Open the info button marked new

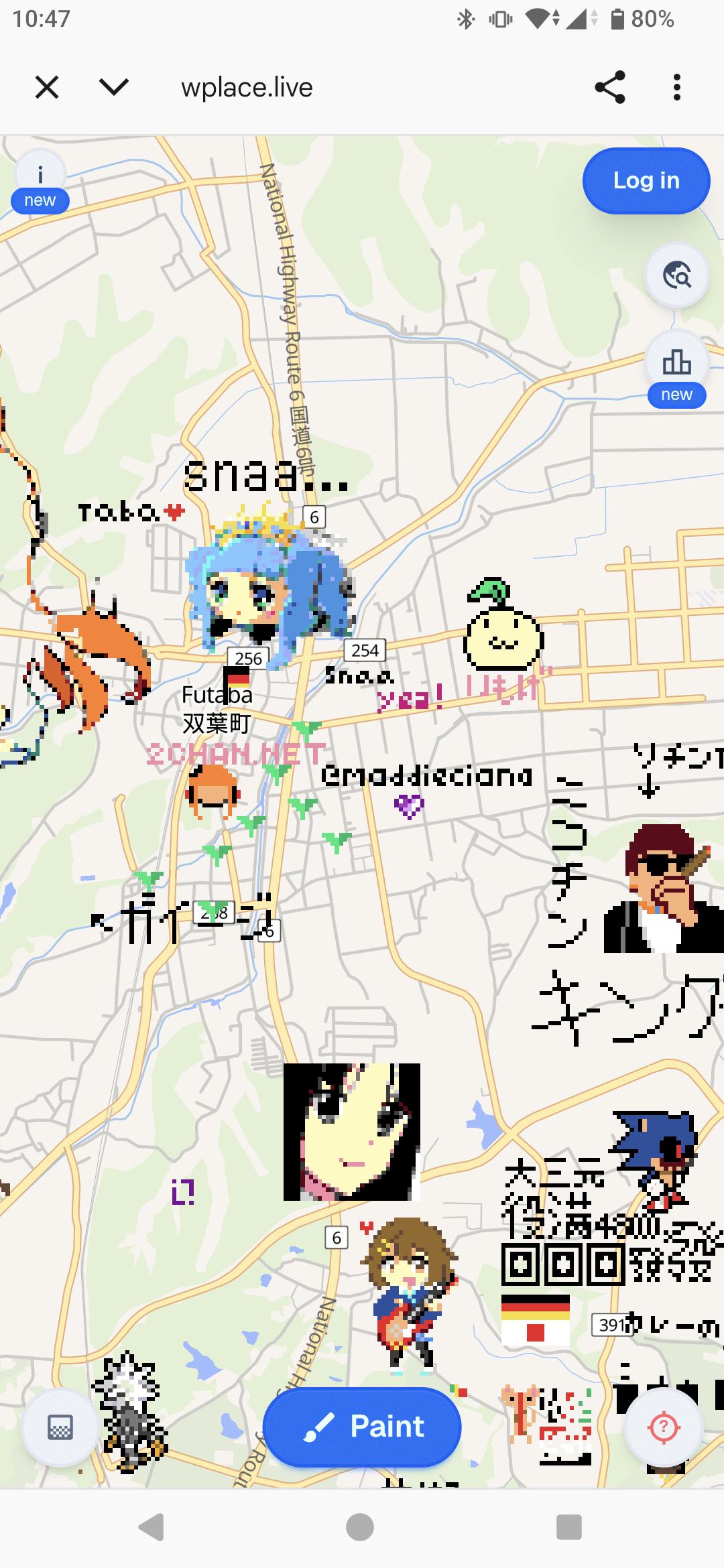point(40,178)
